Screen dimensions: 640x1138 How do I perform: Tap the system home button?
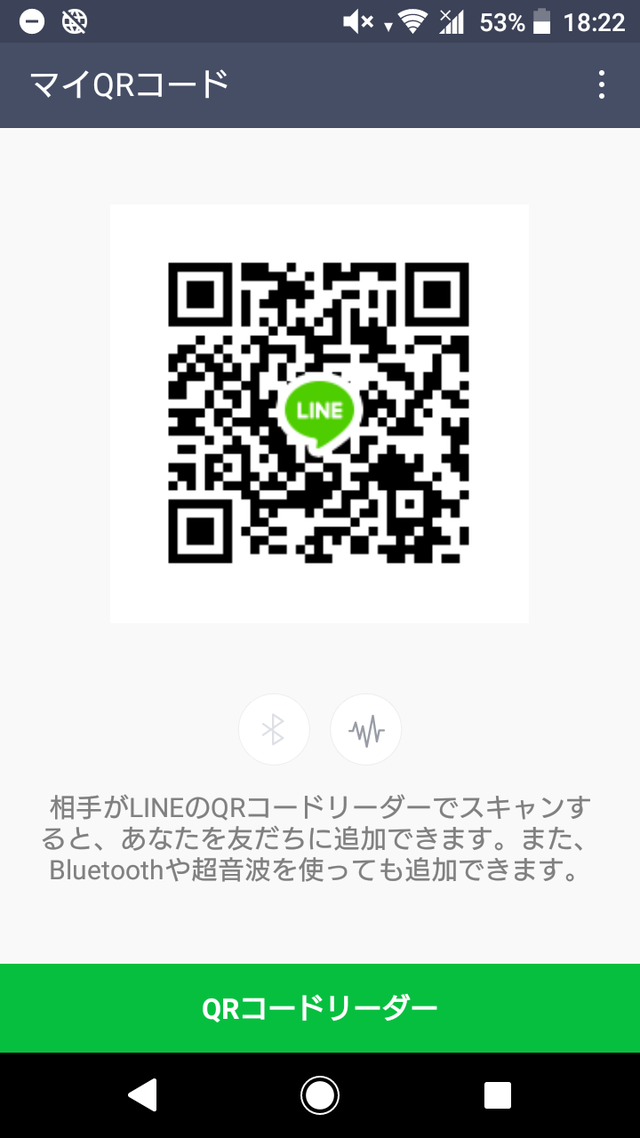(320, 1095)
